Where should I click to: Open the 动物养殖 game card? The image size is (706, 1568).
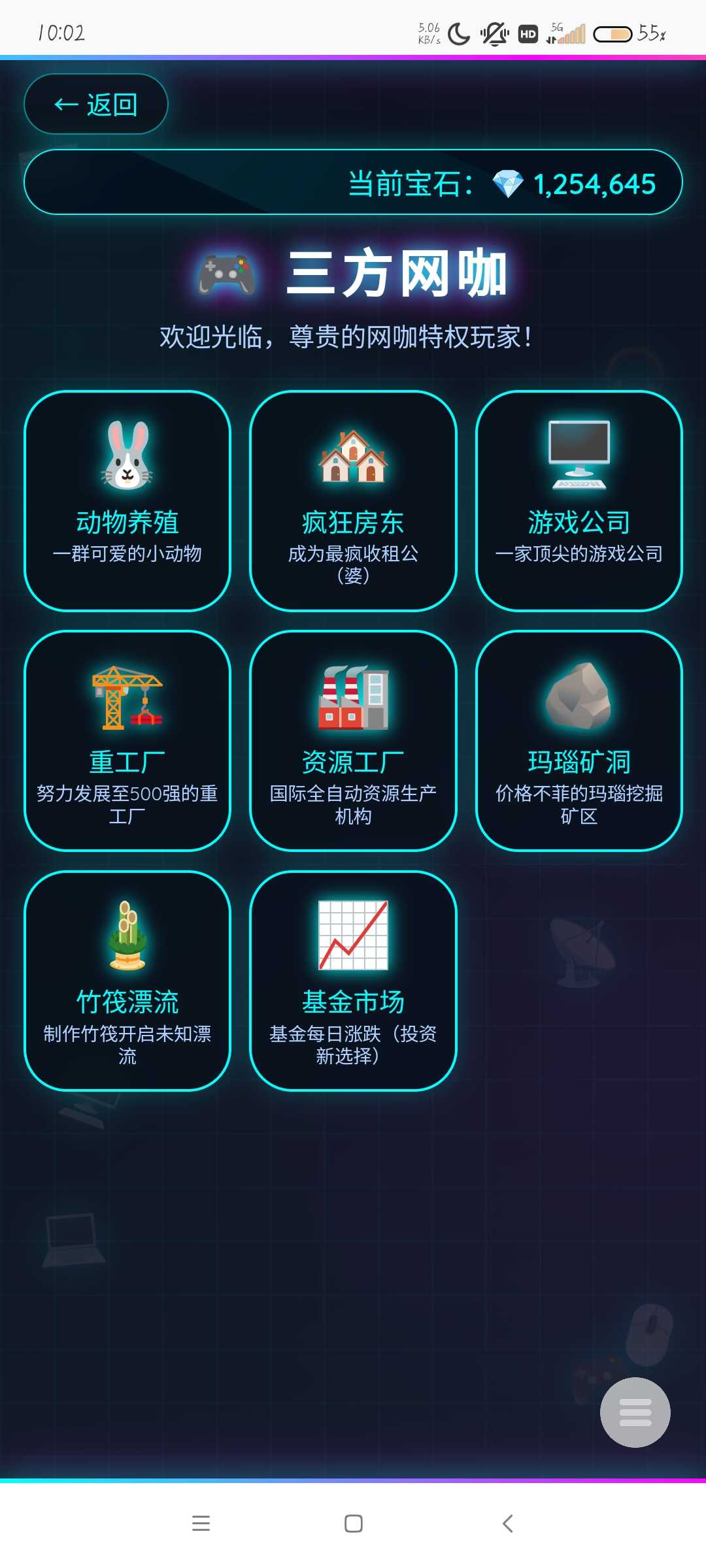[127, 501]
